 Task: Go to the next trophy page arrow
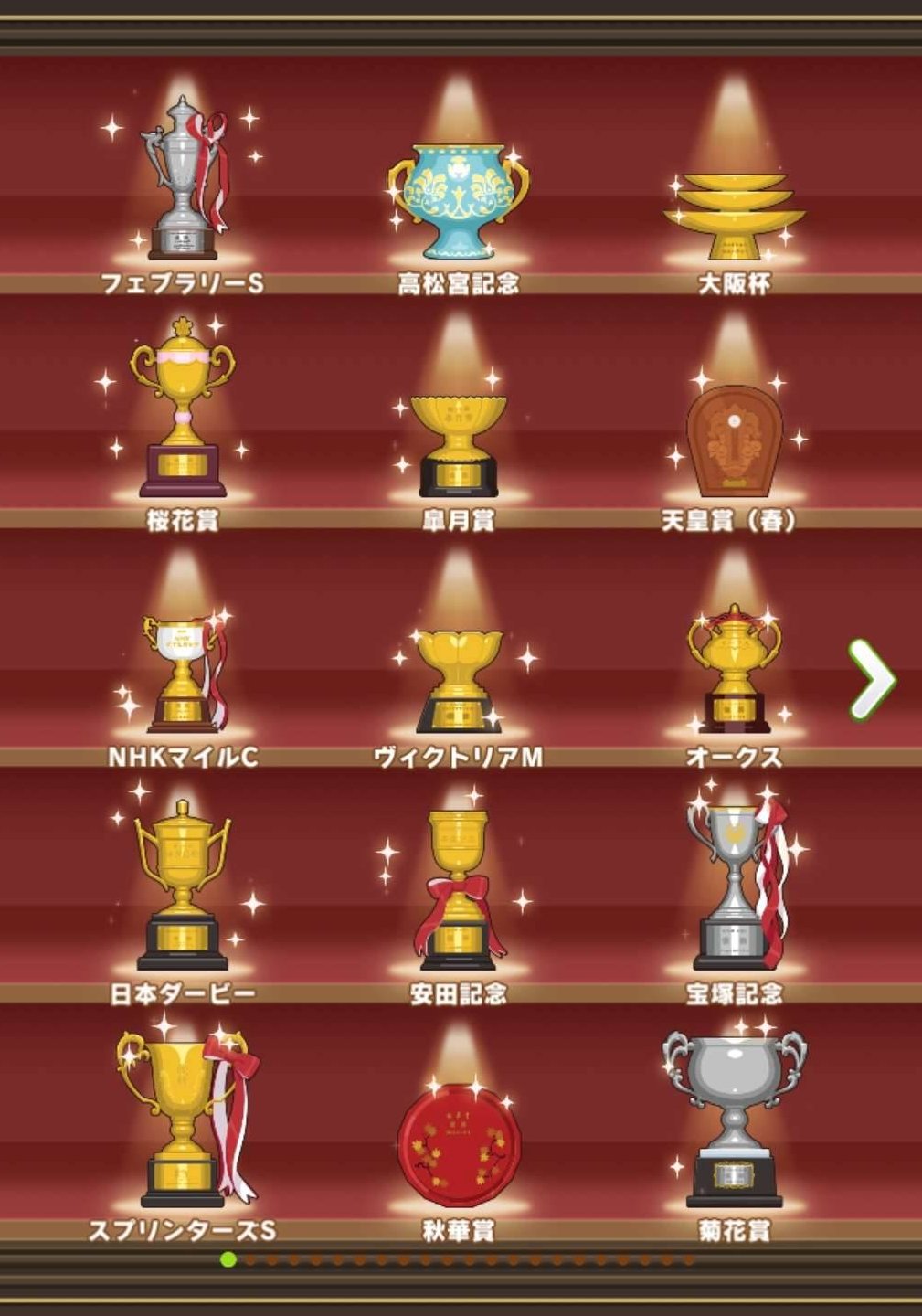[872, 679]
